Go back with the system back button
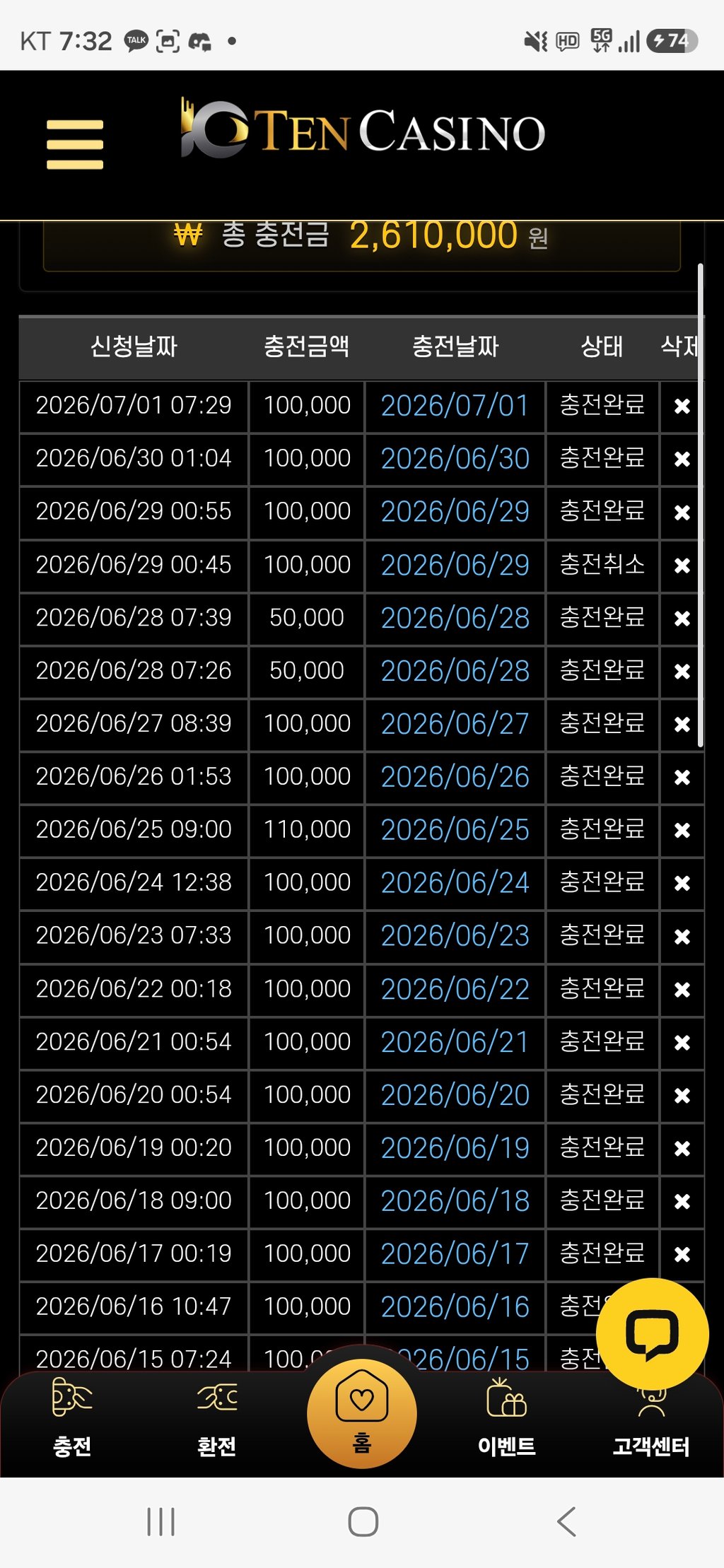Viewport: 724px width, 1568px height. pyautogui.click(x=566, y=1521)
